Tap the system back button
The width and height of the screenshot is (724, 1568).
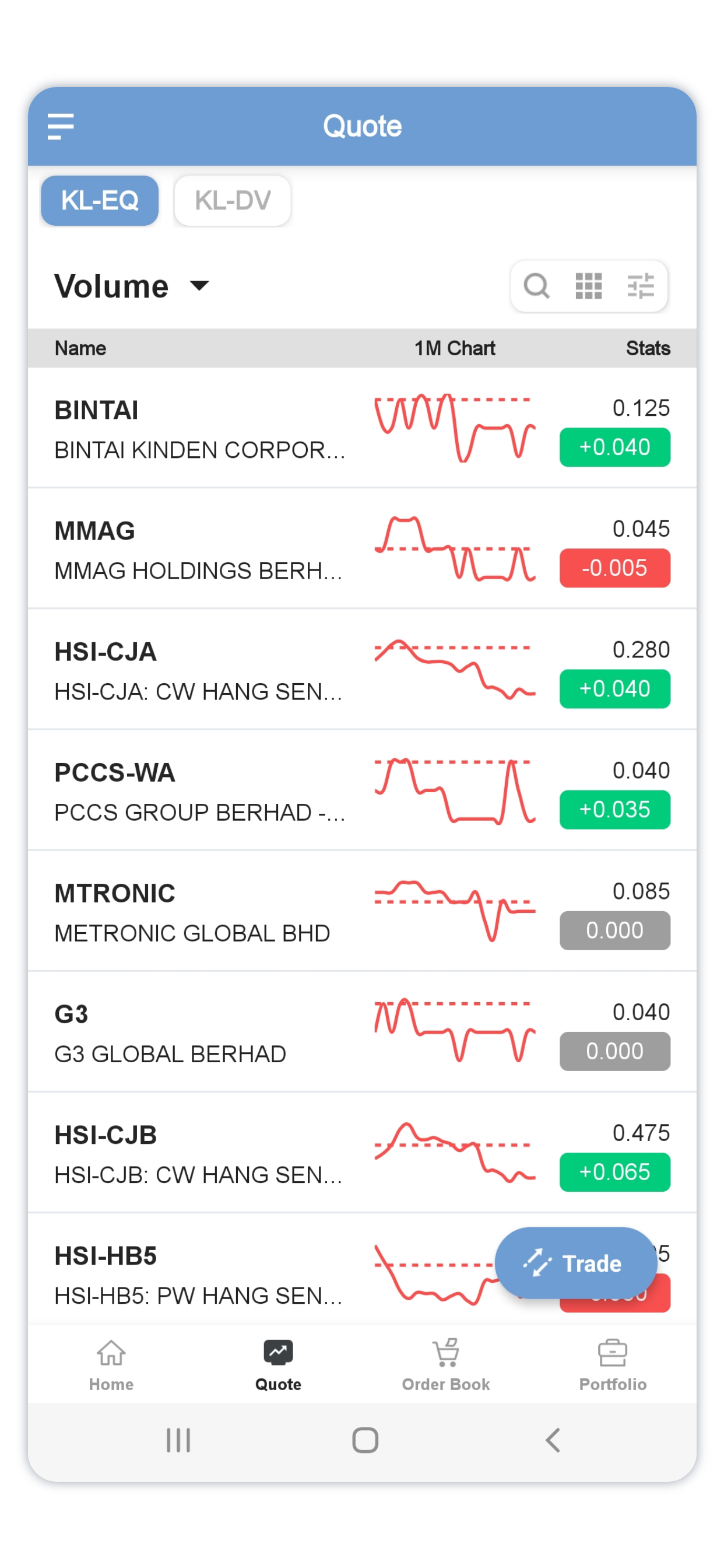[x=553, y=1440]
